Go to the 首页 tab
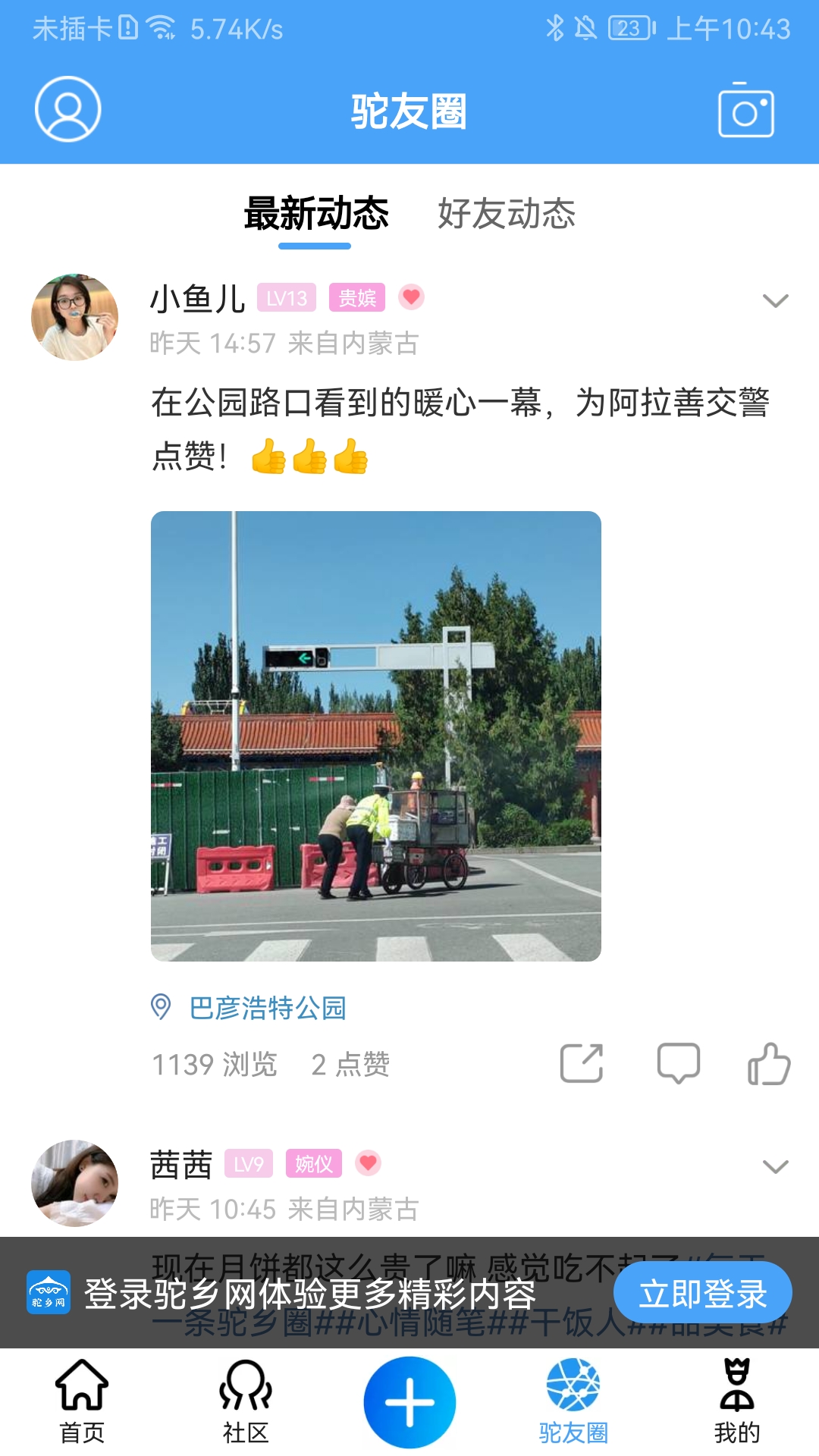 (x=82, y=1401)
